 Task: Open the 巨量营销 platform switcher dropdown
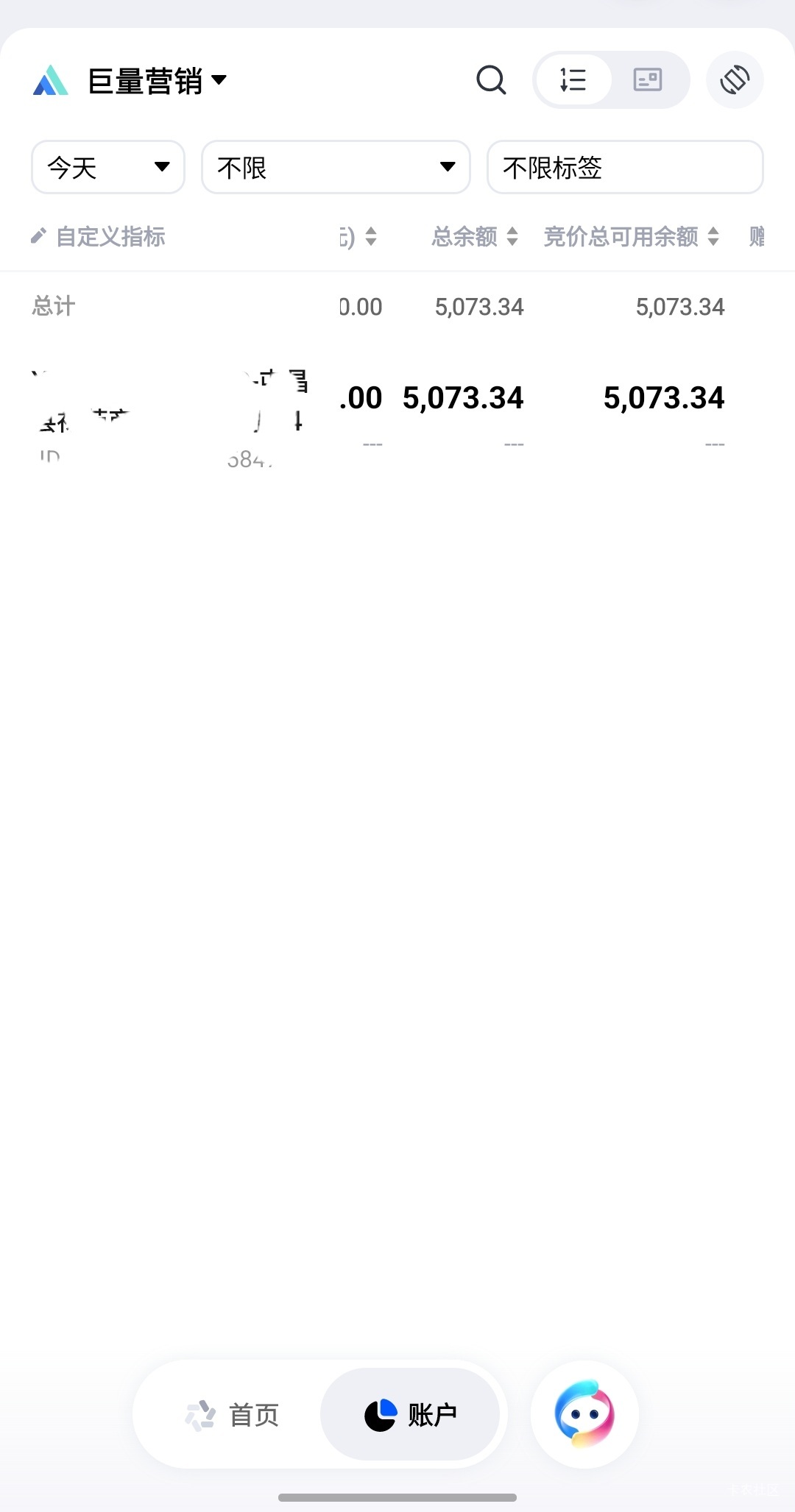click(130, 80)
